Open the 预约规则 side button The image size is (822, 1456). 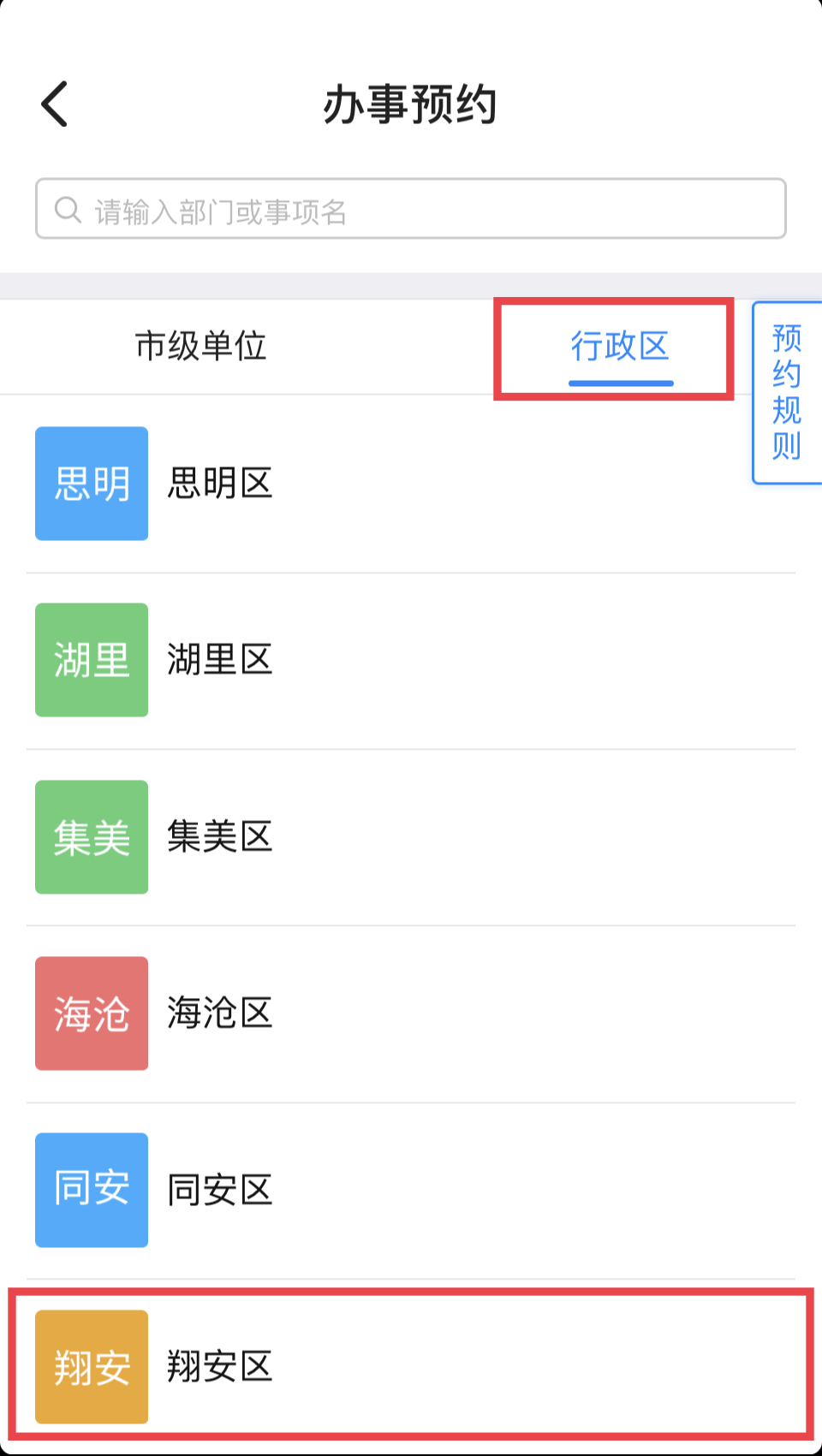(786, 393)
